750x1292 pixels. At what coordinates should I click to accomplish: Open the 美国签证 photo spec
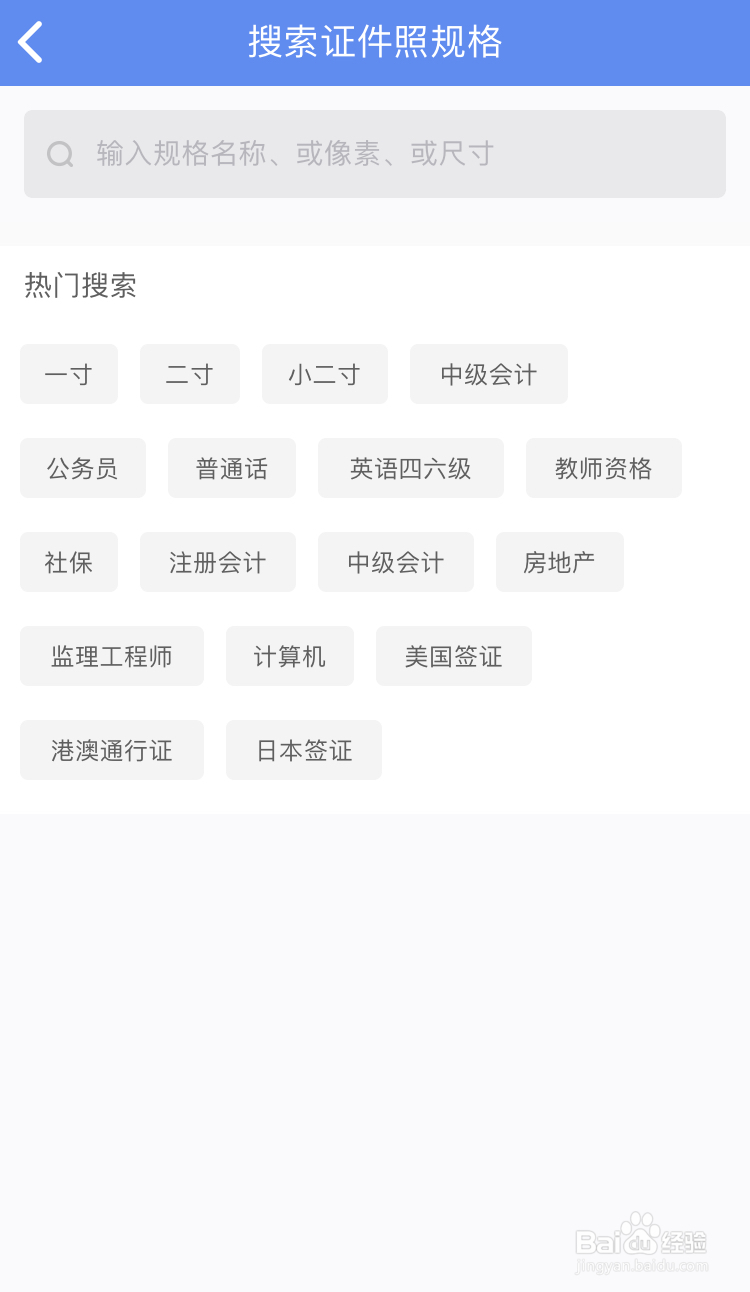(x=453, y=656)
